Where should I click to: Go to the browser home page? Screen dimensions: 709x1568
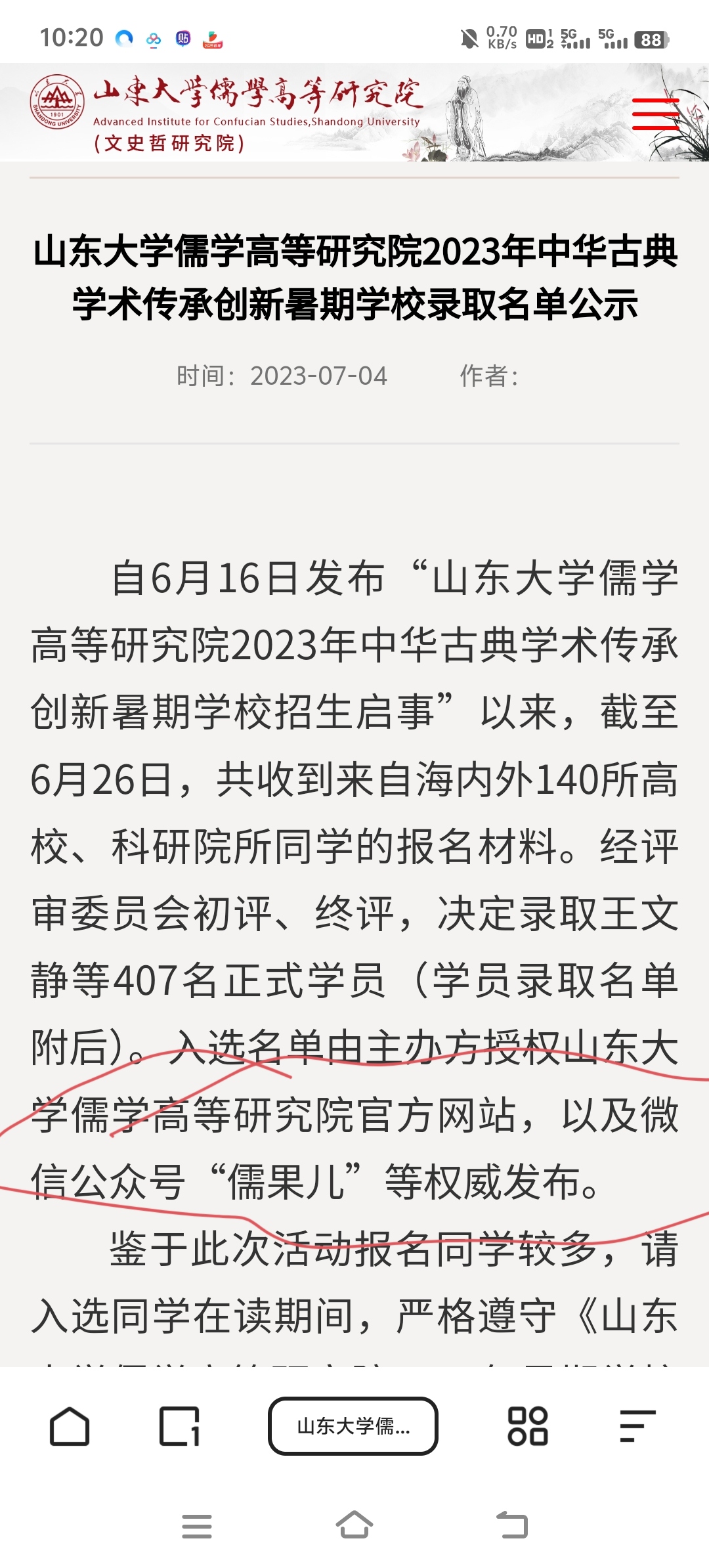coord(70,1426)
